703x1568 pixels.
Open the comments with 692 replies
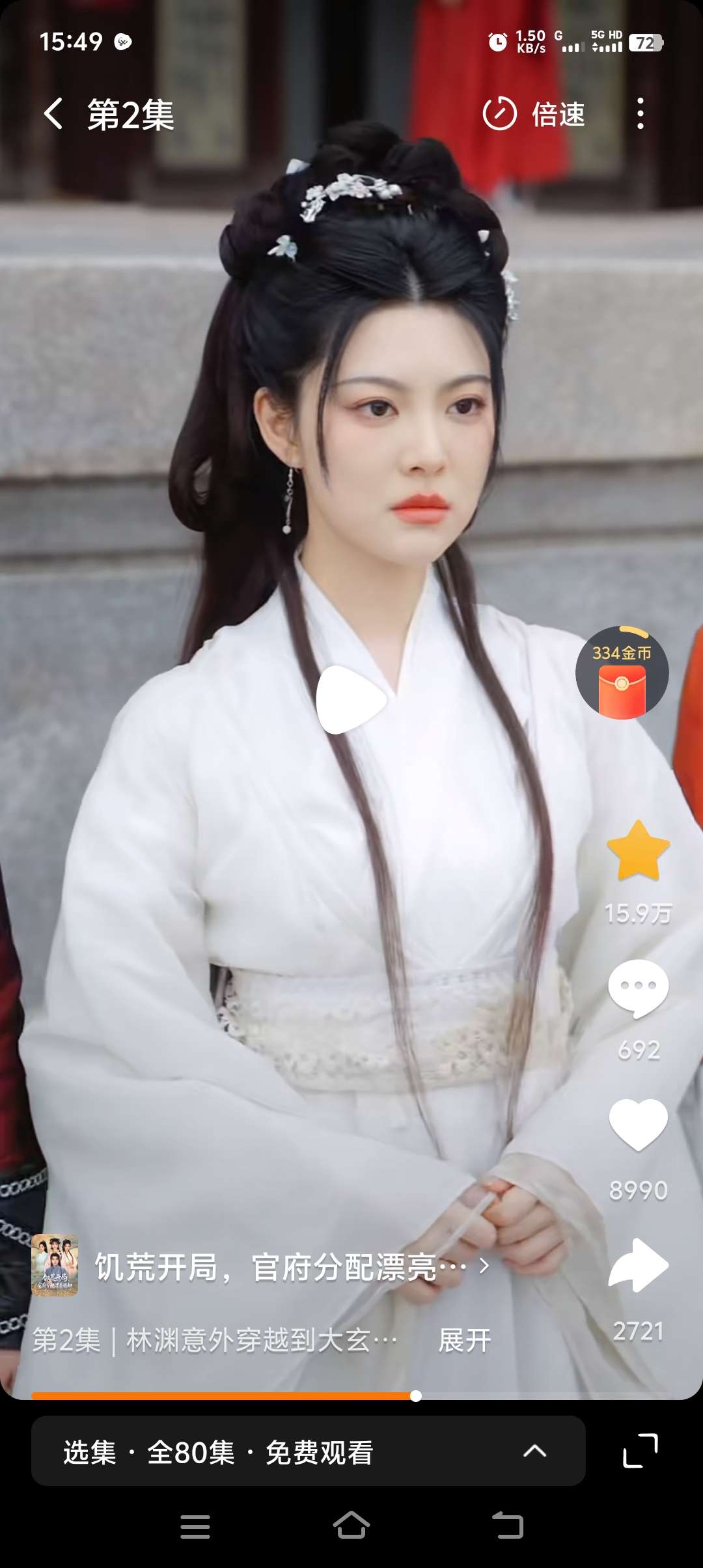coord(638,988)
